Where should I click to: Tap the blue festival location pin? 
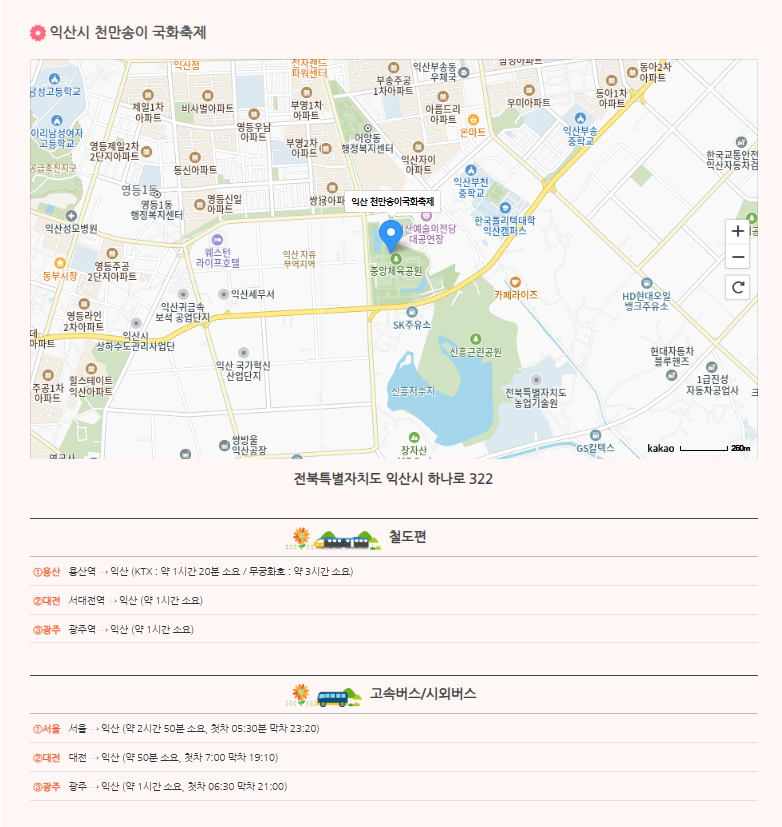393,235
